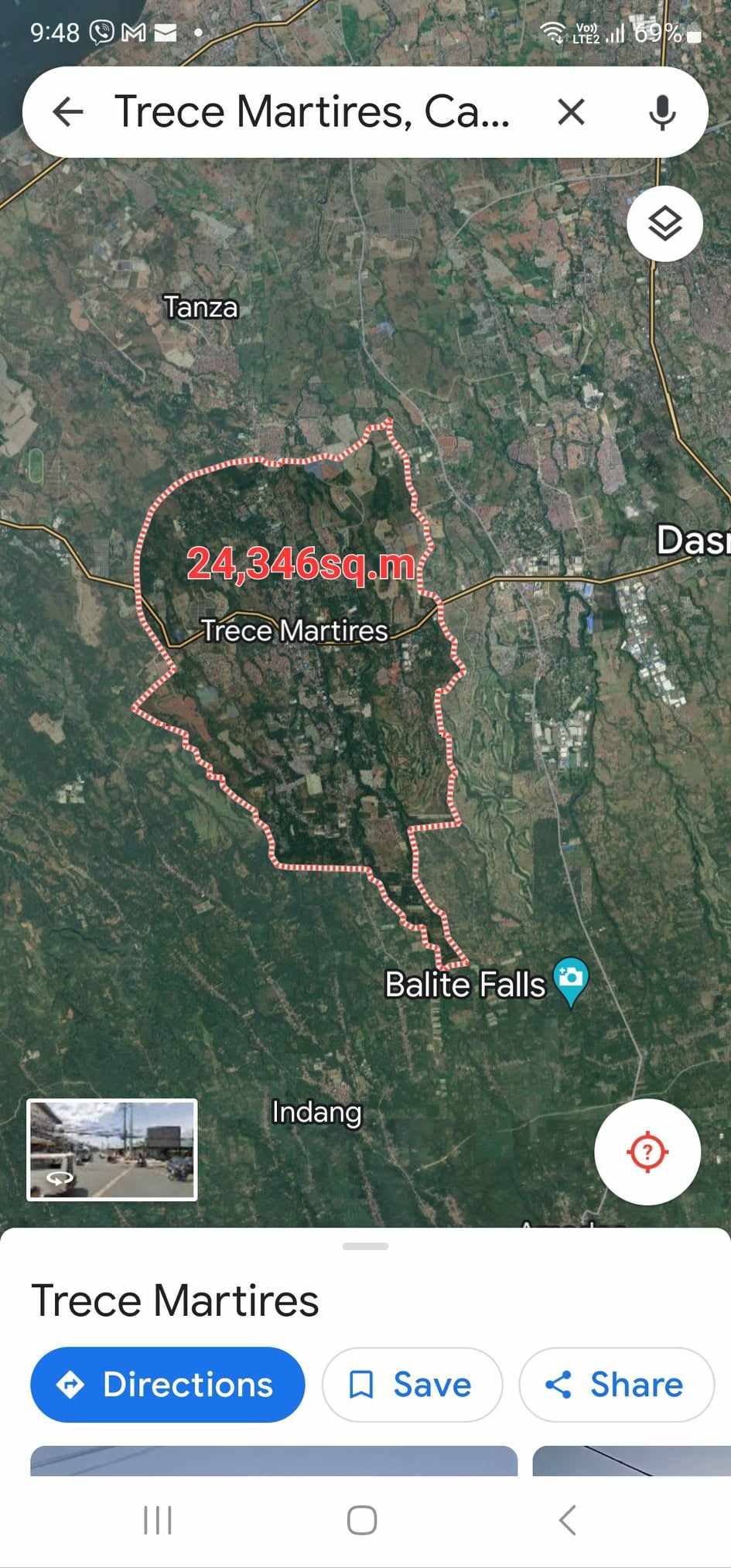Open the map layers selector

tap(664, 224)
